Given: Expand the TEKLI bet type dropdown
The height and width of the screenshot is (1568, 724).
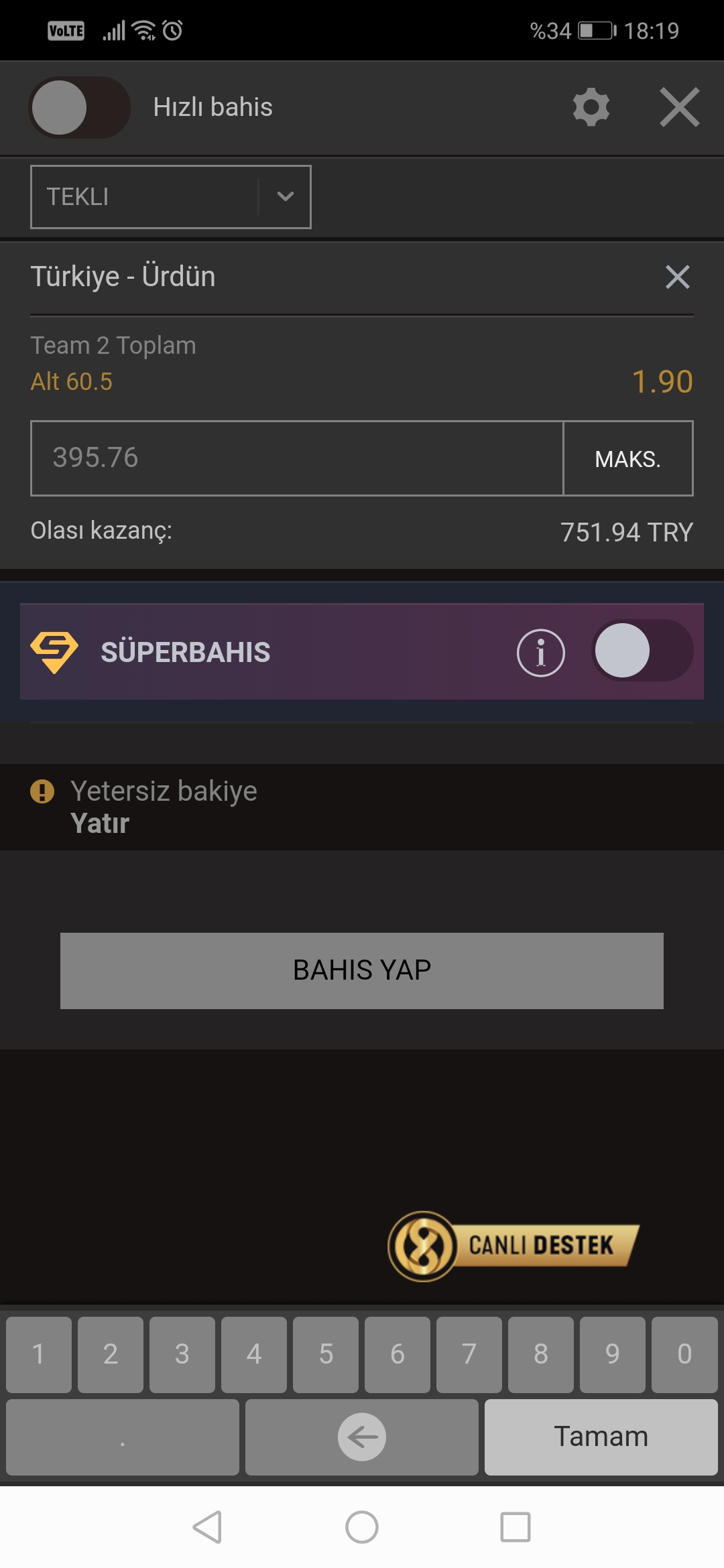Looking at the screenshot, I should tap(171, 197).
